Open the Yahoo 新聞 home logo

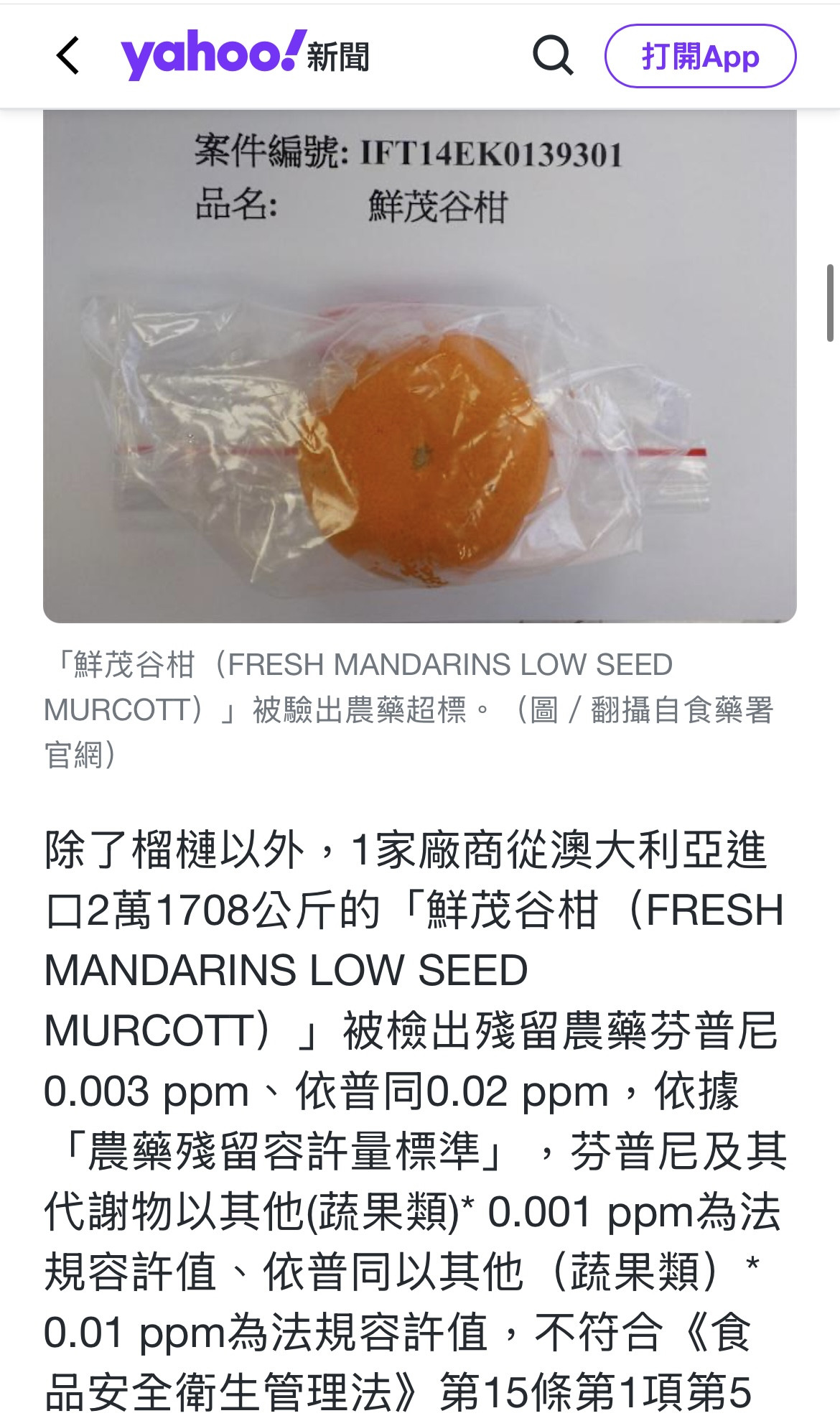coord(244,55)
